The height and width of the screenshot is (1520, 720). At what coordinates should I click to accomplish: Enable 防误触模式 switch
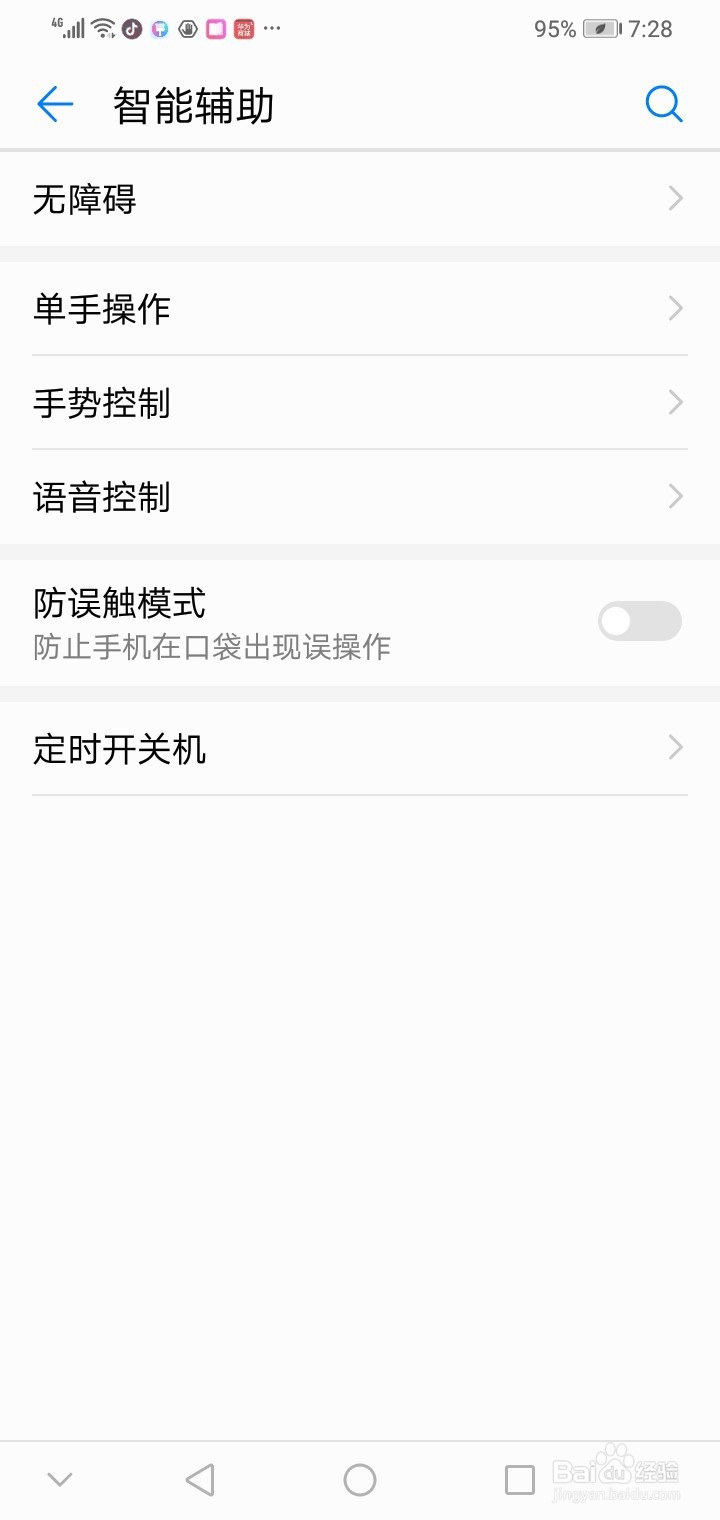click(639, 621)
